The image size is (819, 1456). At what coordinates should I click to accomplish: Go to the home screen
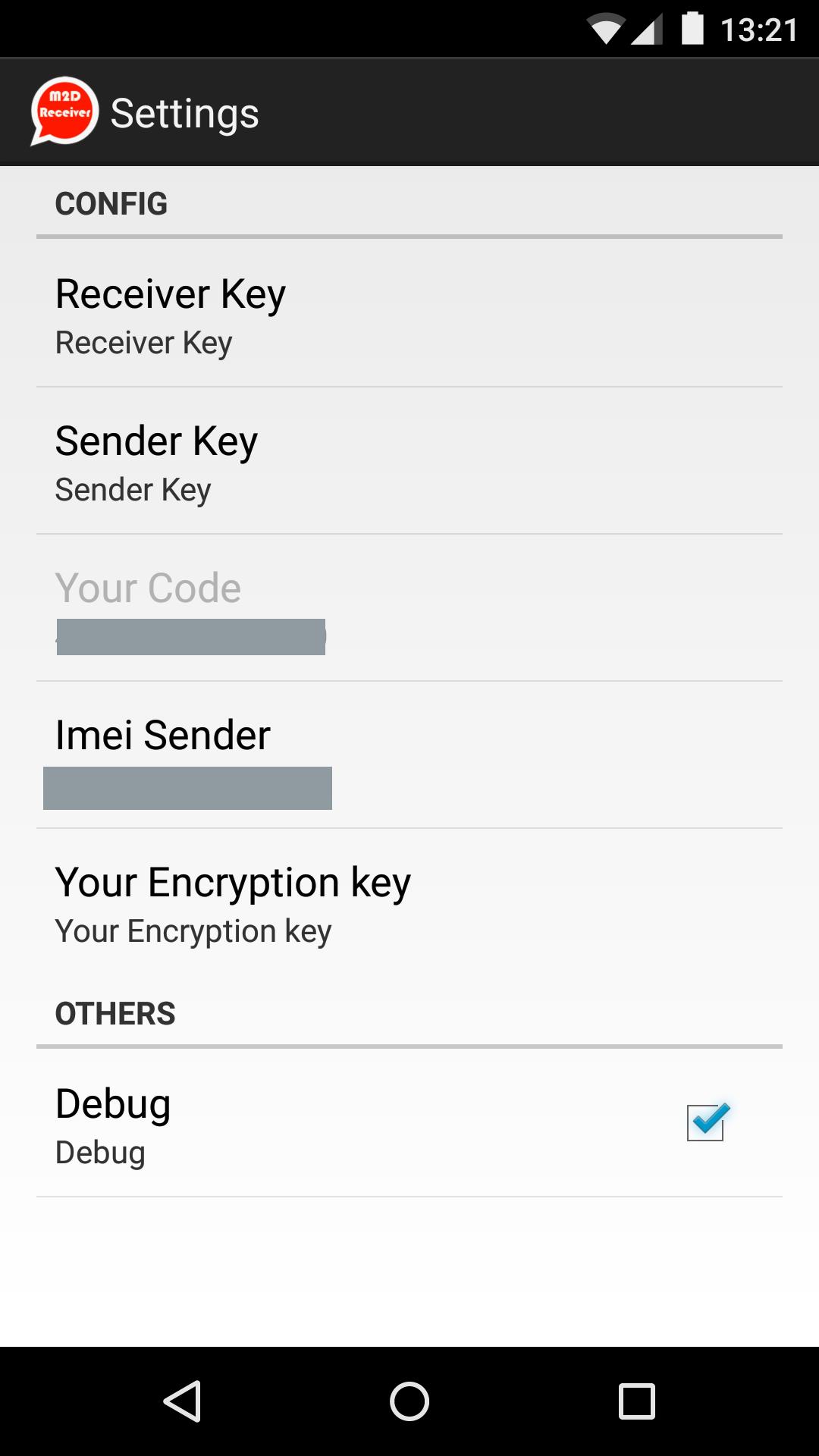409,1401
